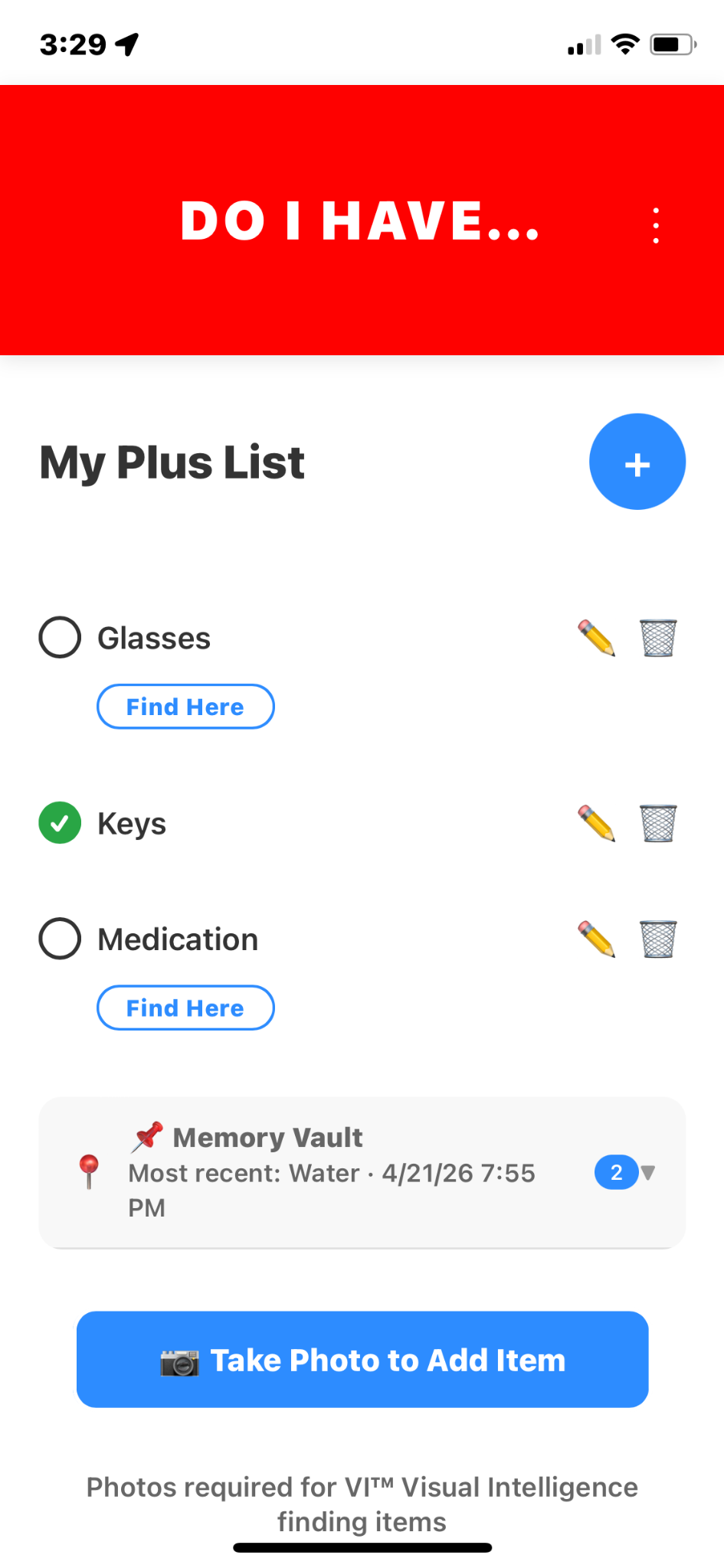The image size is (724, 1568).
Task: Tap the battery indicator in the status bar
Action: pos(671,44)
